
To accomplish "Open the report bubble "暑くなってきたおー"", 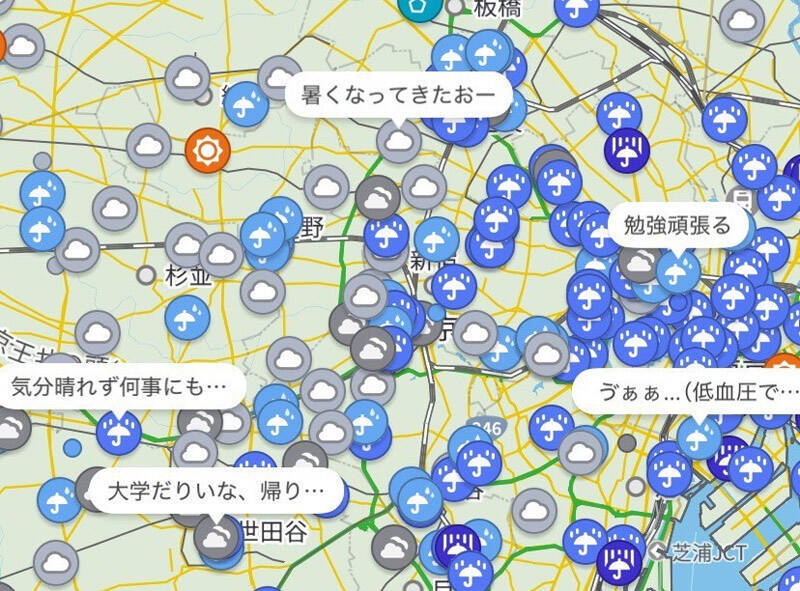I will [x=399, y=97].
